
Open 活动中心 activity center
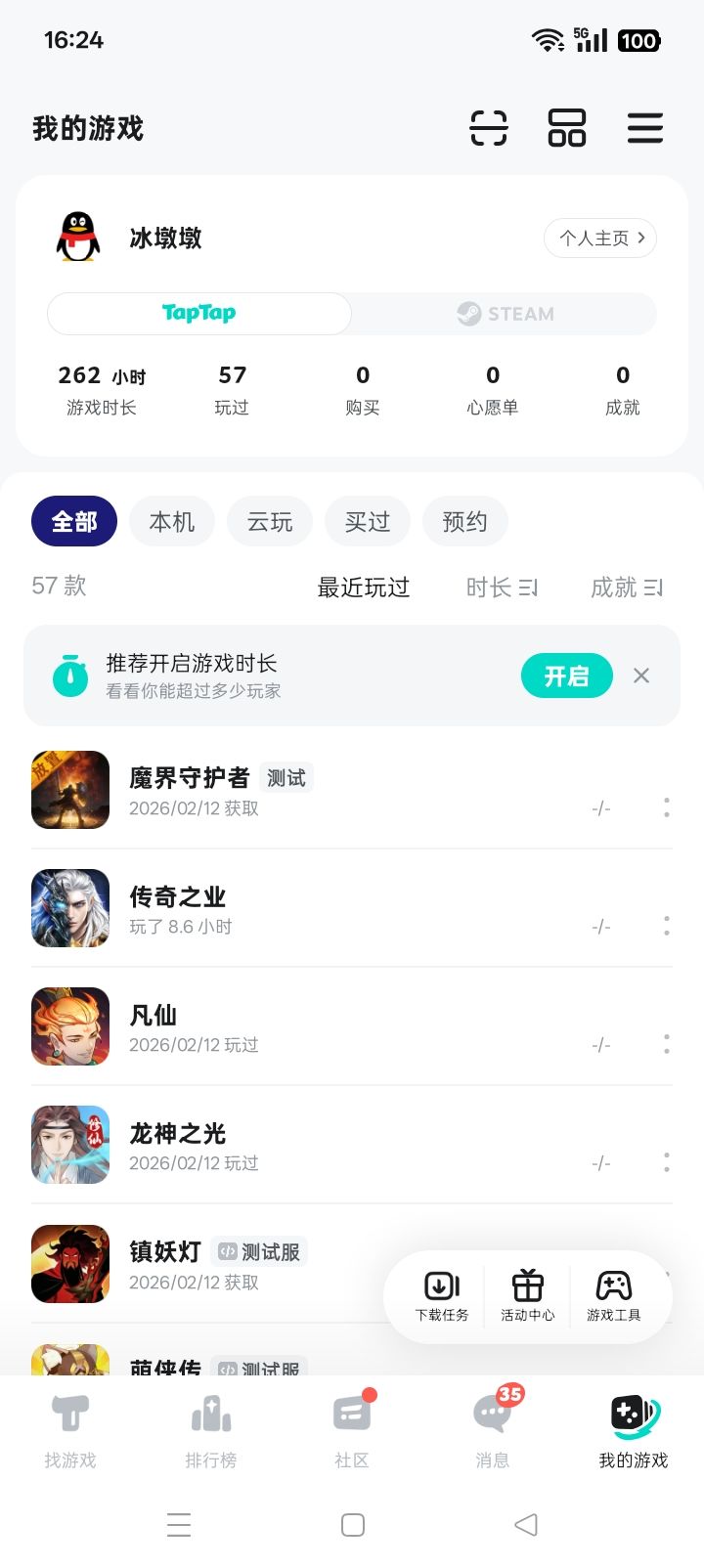coord(528,1295)
